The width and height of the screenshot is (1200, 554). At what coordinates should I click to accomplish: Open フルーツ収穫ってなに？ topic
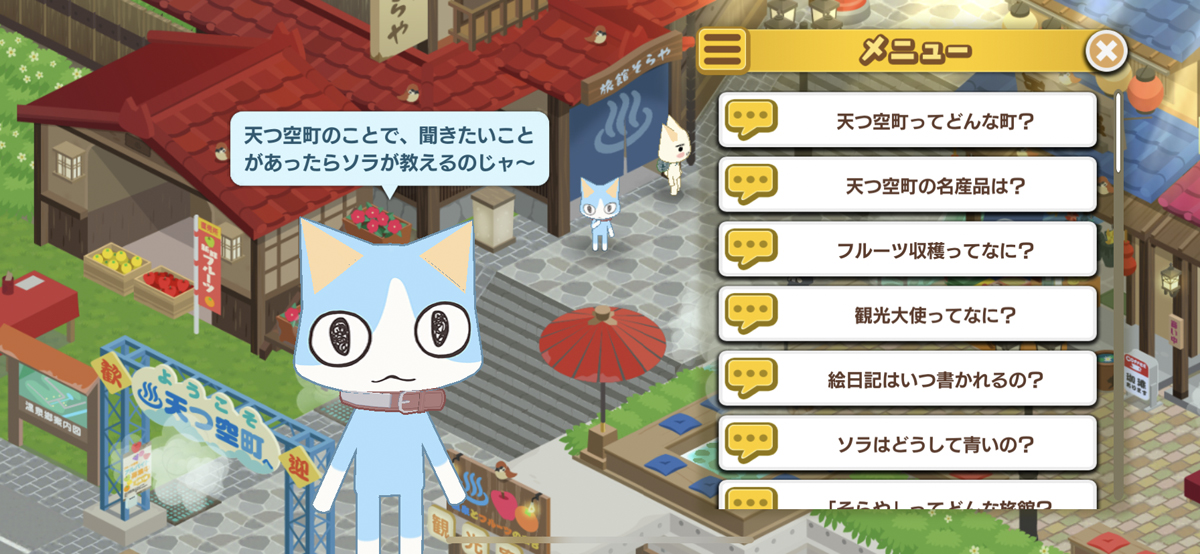tap(907, 250)
